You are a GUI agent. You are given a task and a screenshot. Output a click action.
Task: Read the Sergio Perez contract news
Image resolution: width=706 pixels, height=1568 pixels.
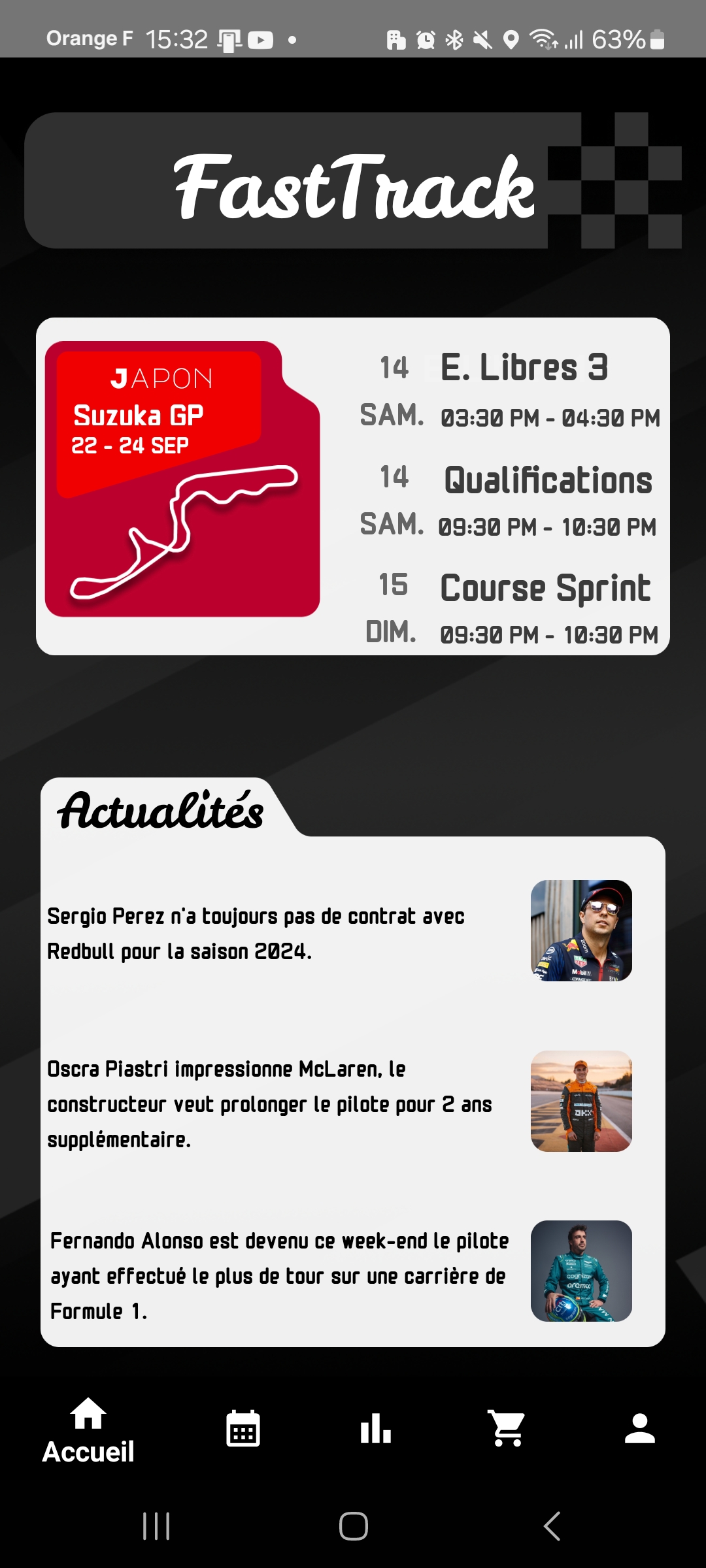256,934
